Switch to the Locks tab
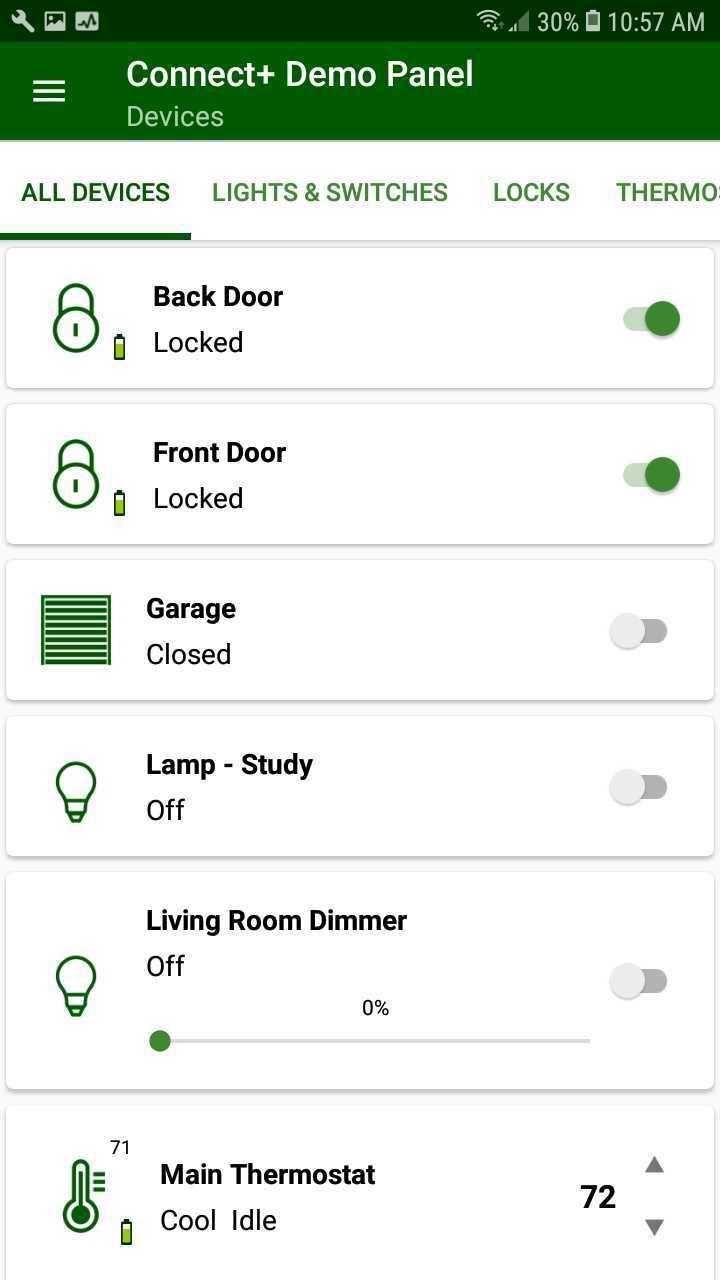 [x=531, y=192]
